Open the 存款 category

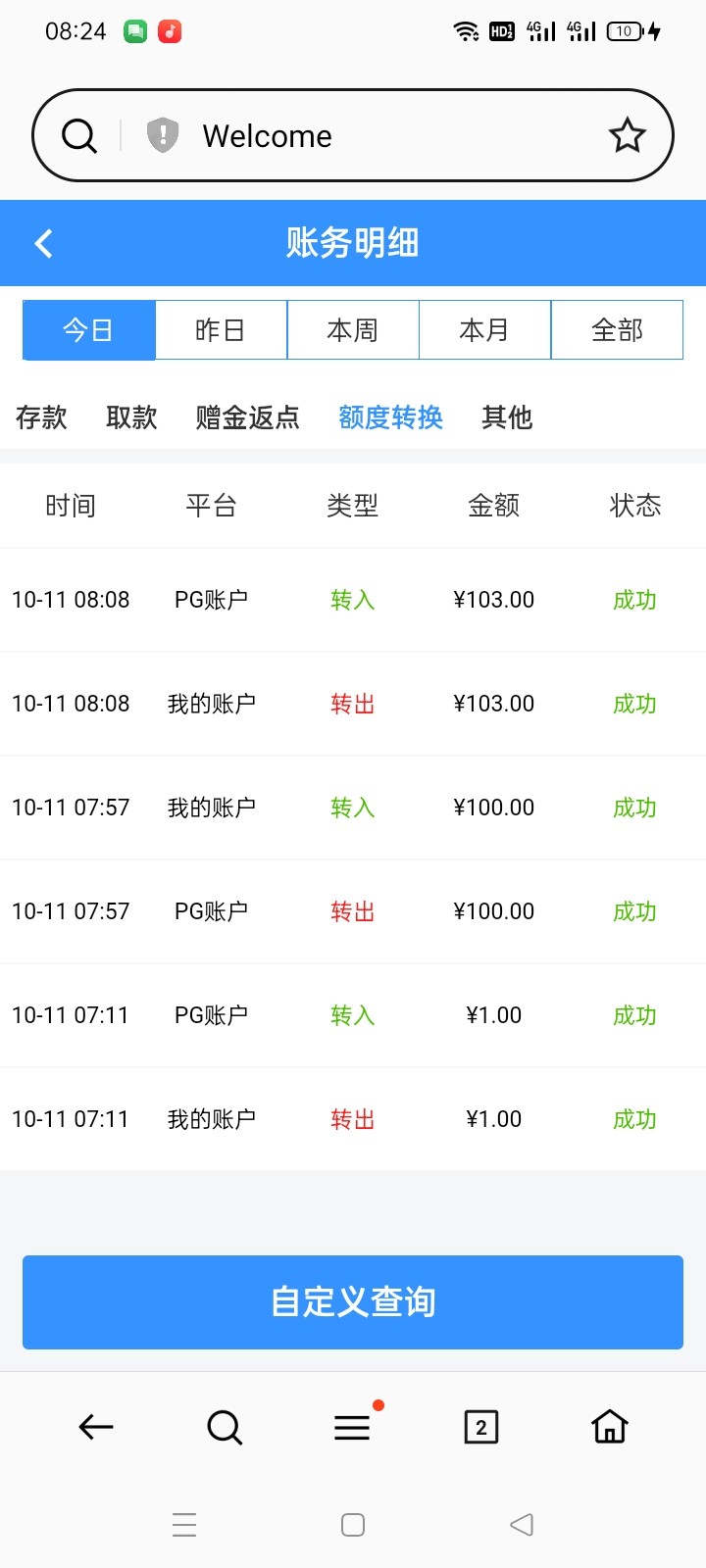(41, 417)
